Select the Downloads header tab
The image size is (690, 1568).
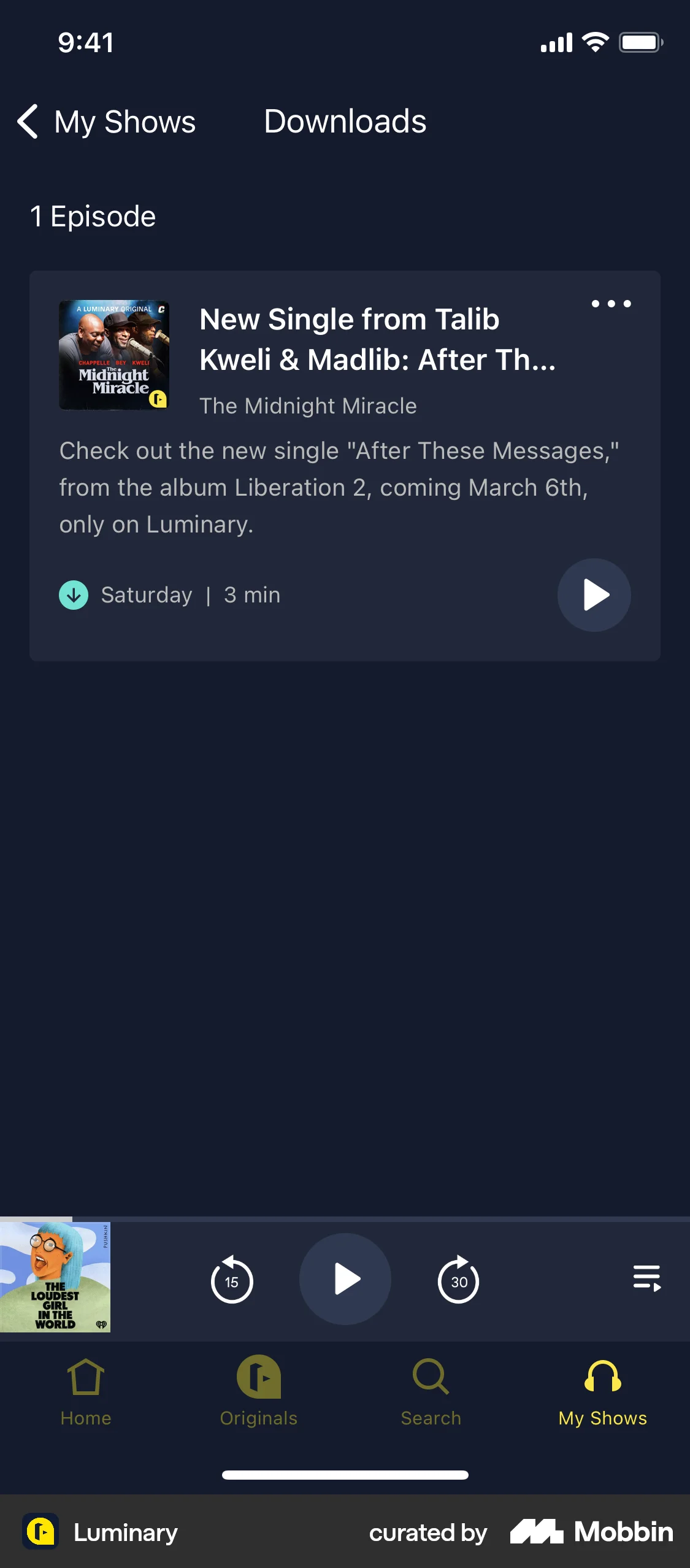[x=345, y=121]
